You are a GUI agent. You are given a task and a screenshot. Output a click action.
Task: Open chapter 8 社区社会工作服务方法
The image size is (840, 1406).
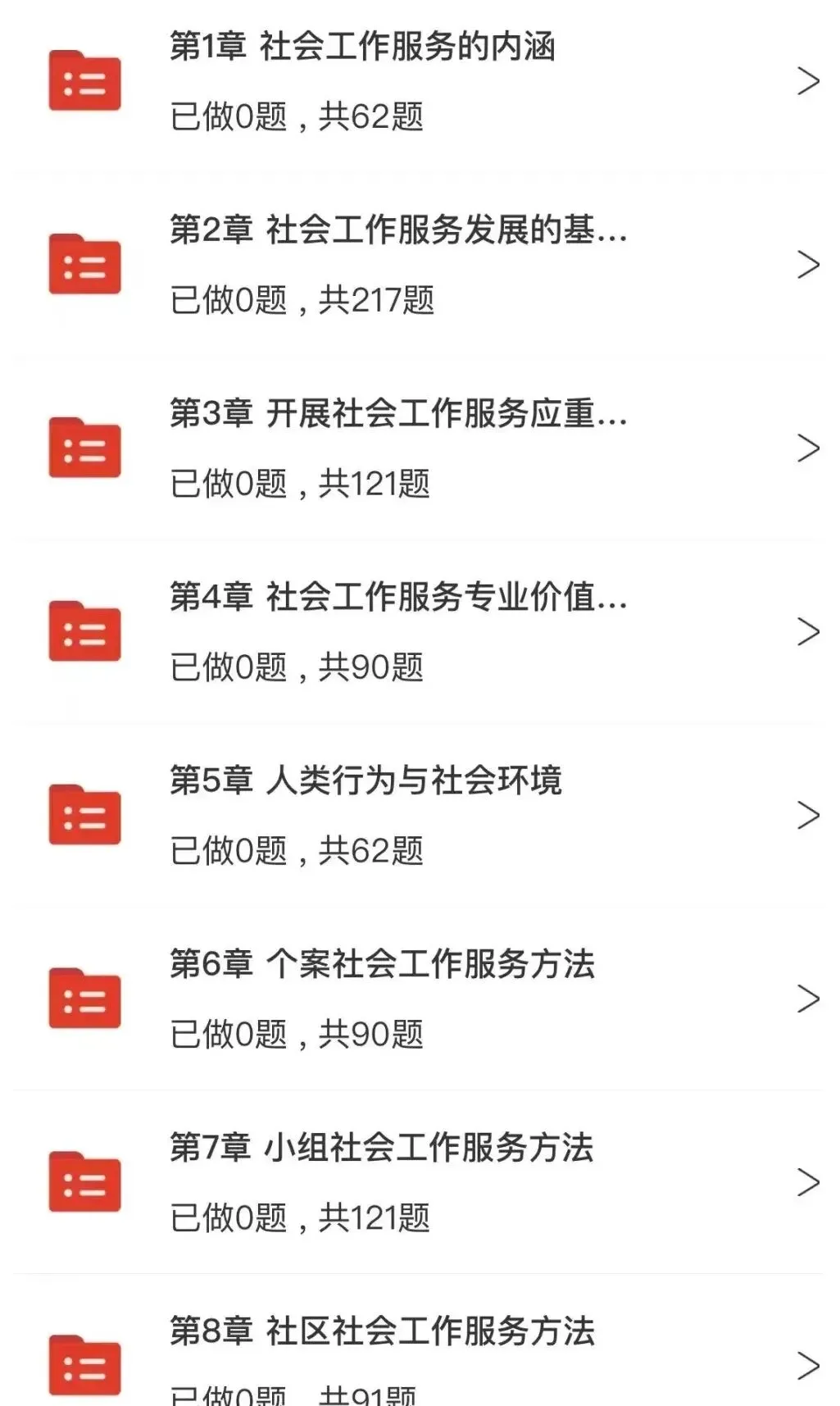[x=420, y=1341]
